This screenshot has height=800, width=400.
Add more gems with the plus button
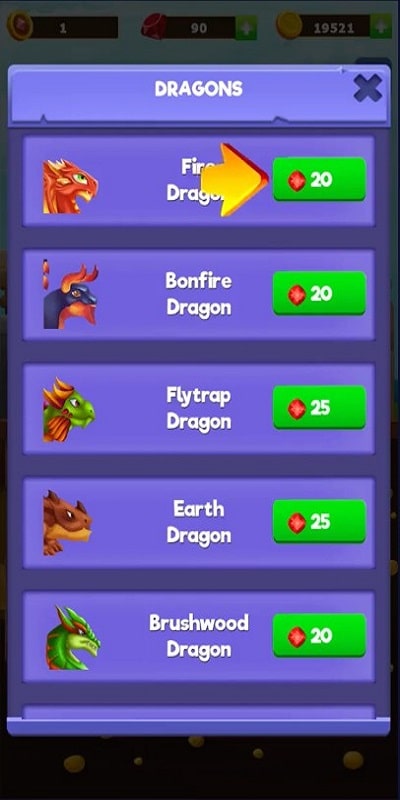[246, 28]
